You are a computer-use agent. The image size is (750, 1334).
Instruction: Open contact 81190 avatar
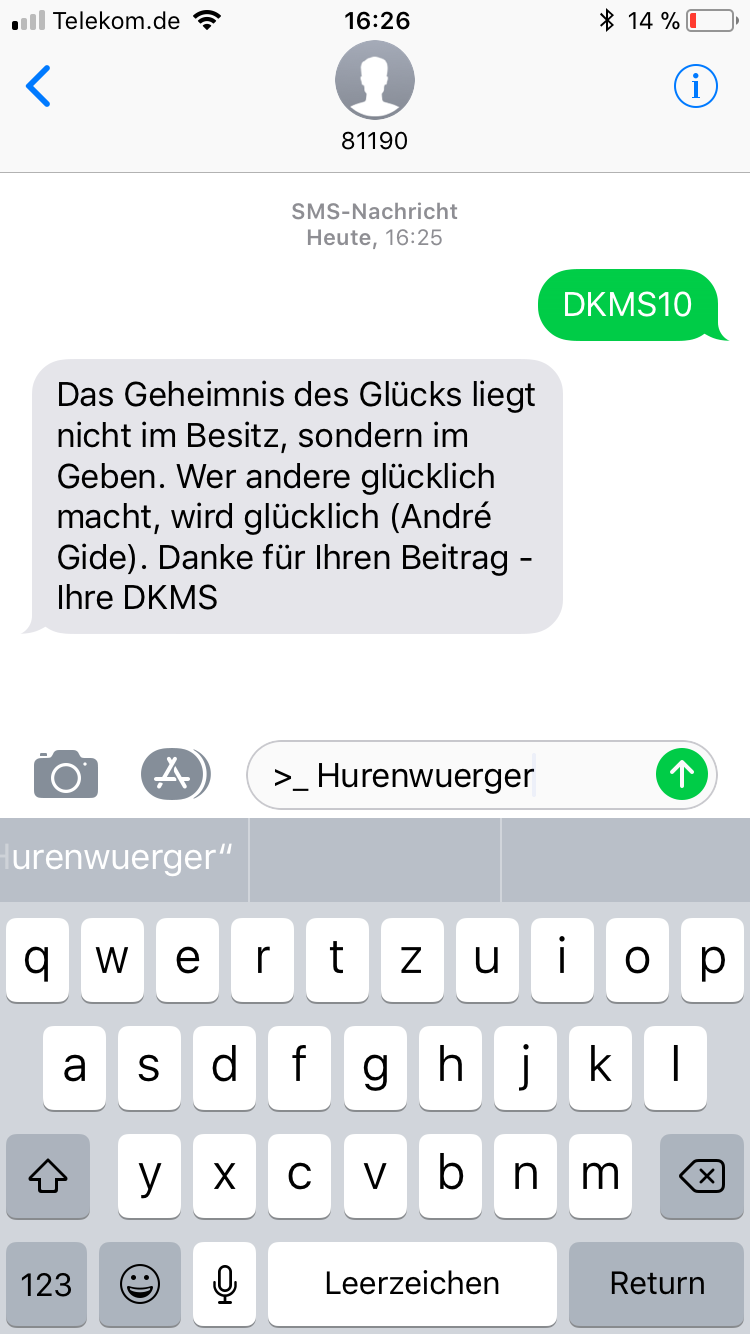[x=375, y=81]
